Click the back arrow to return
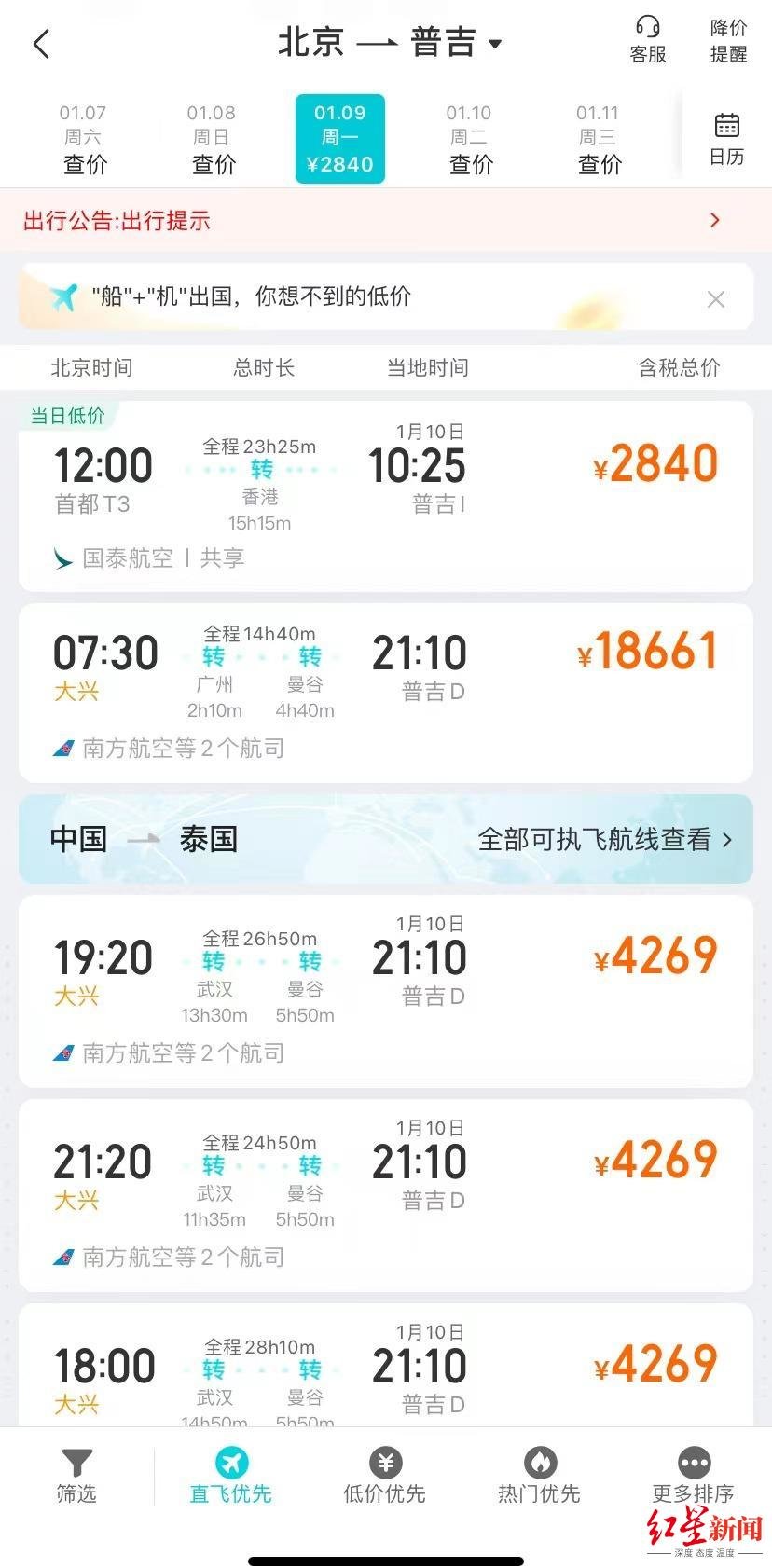The width and height of the screenshot is (772, 1568). point(41,43)
